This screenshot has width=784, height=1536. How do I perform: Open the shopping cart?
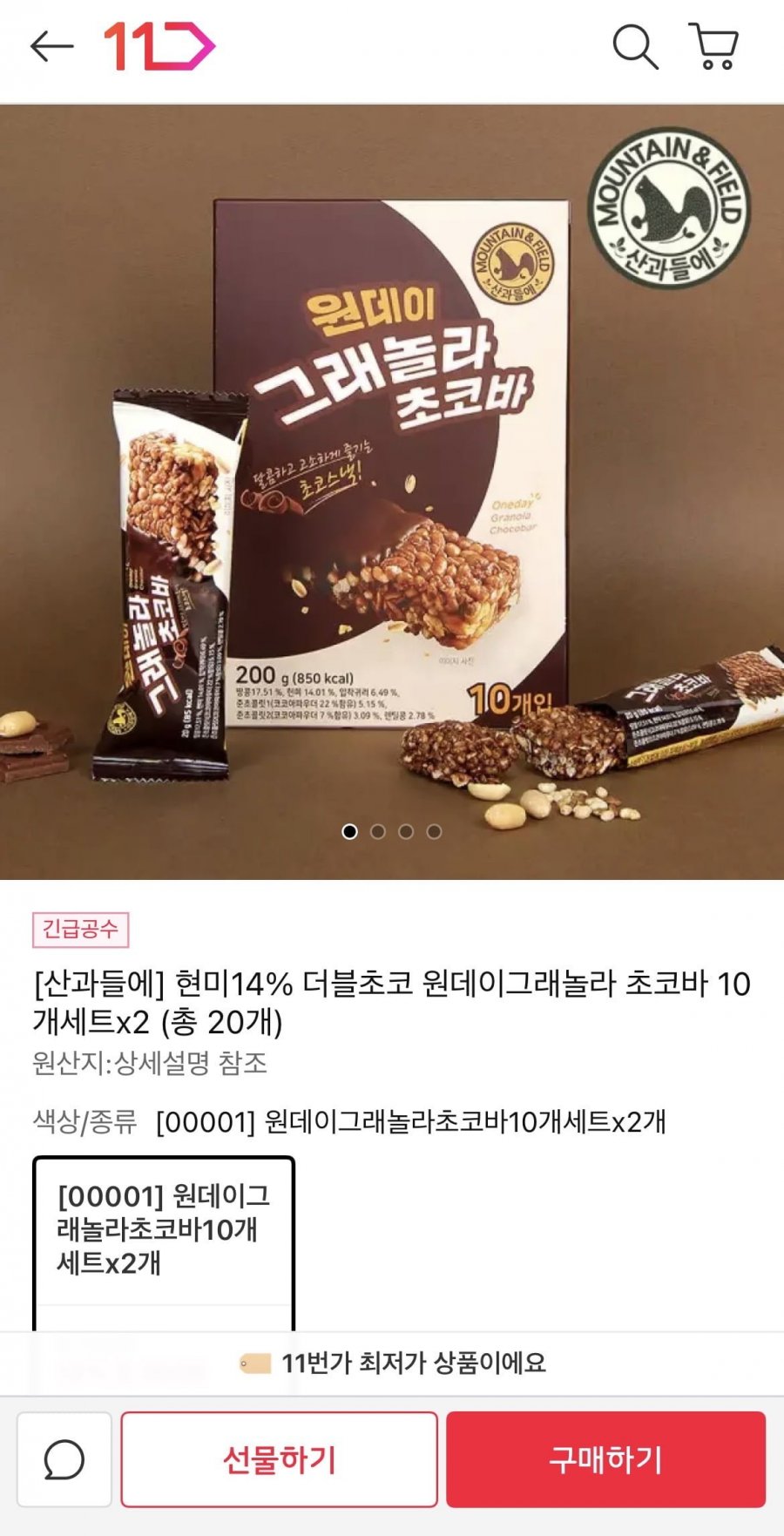pyautogui.click(x=714, y=47)
